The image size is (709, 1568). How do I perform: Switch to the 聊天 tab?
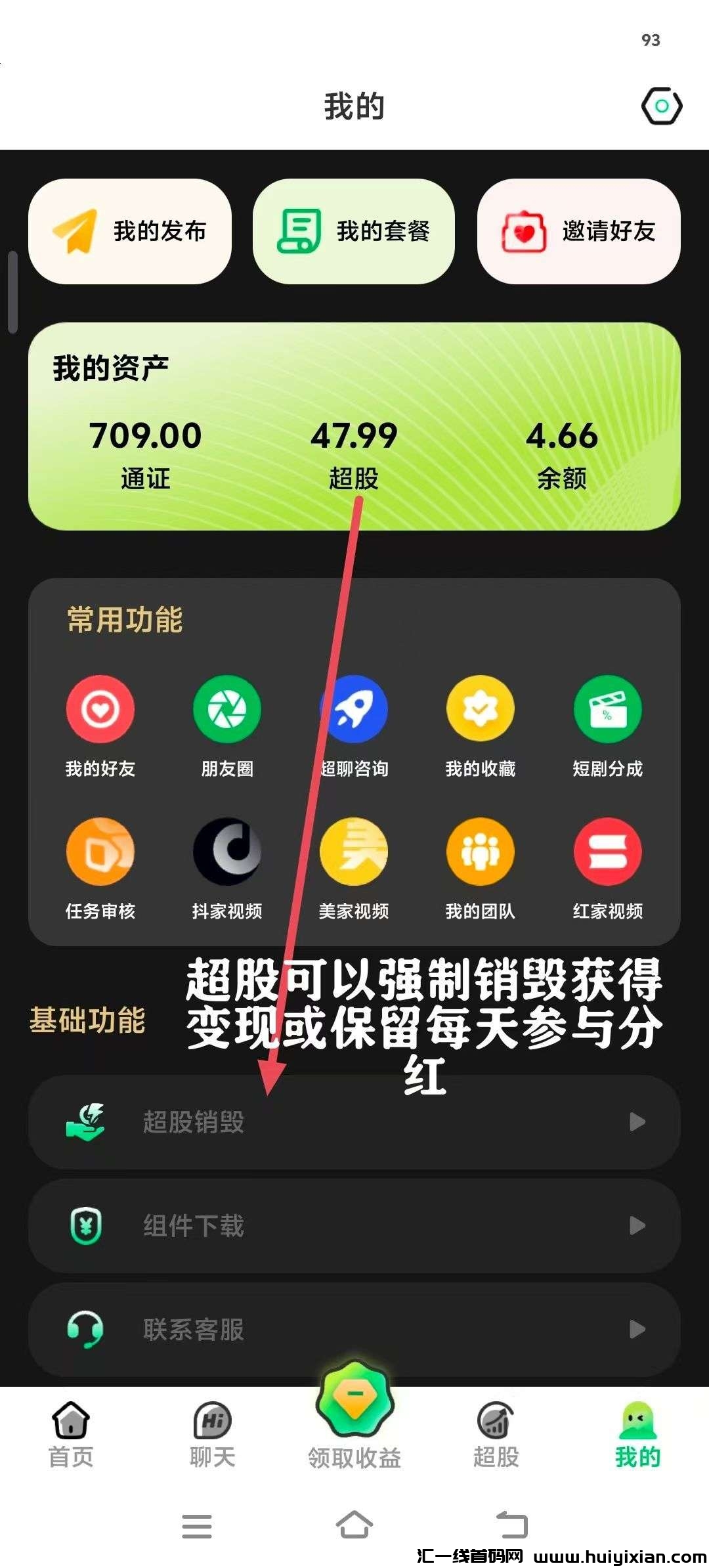click(x=212, y=1435)
